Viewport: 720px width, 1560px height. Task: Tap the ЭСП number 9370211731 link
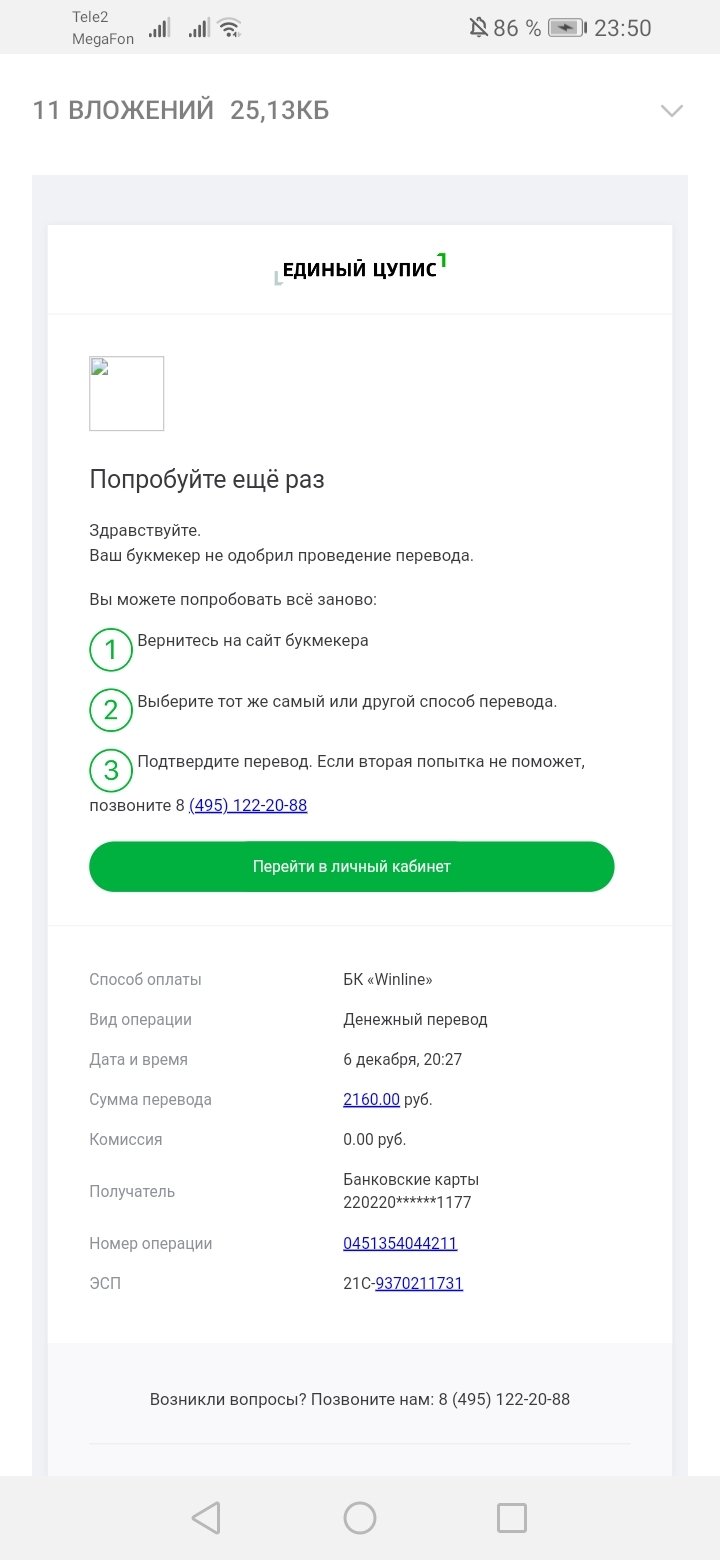click(419, 1283)
